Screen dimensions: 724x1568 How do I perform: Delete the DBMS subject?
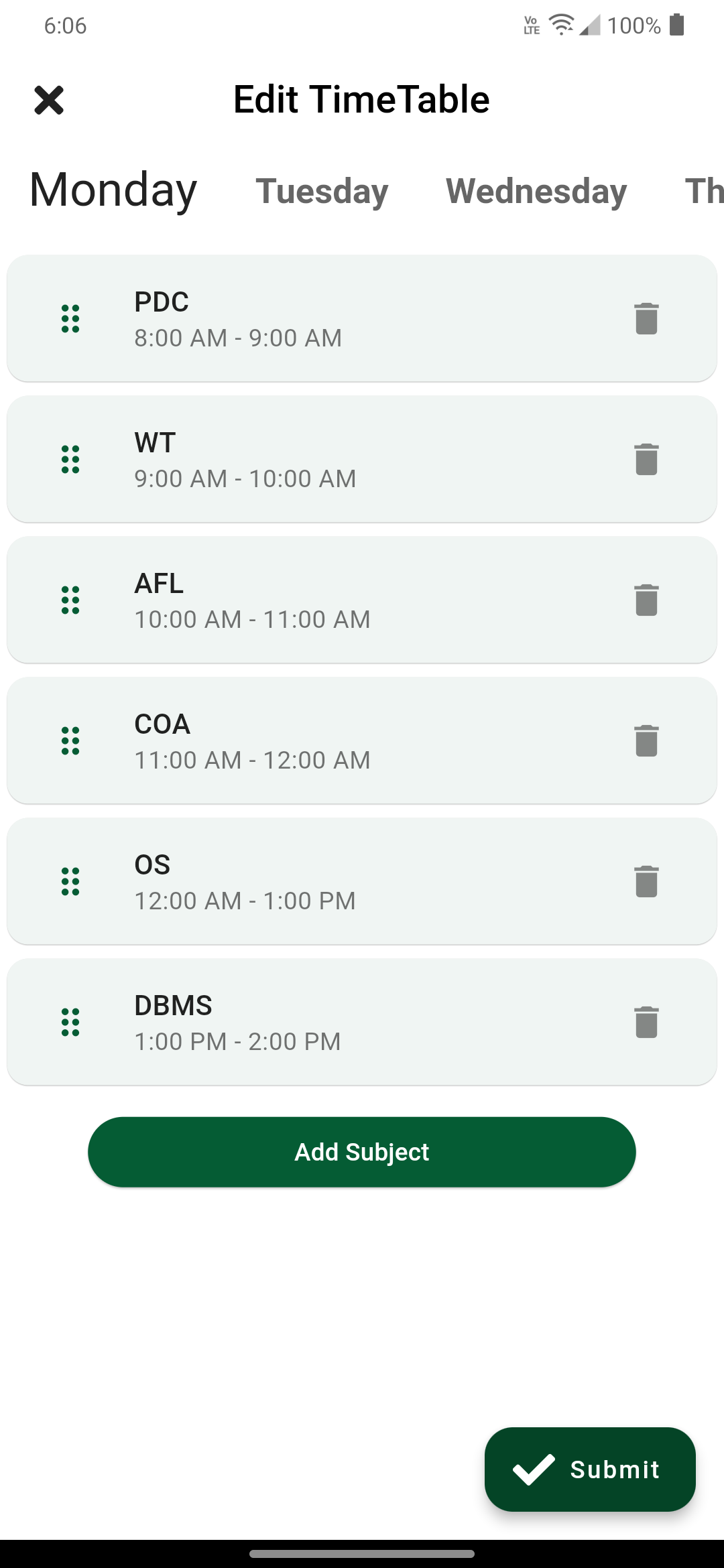click(646, 1022)
